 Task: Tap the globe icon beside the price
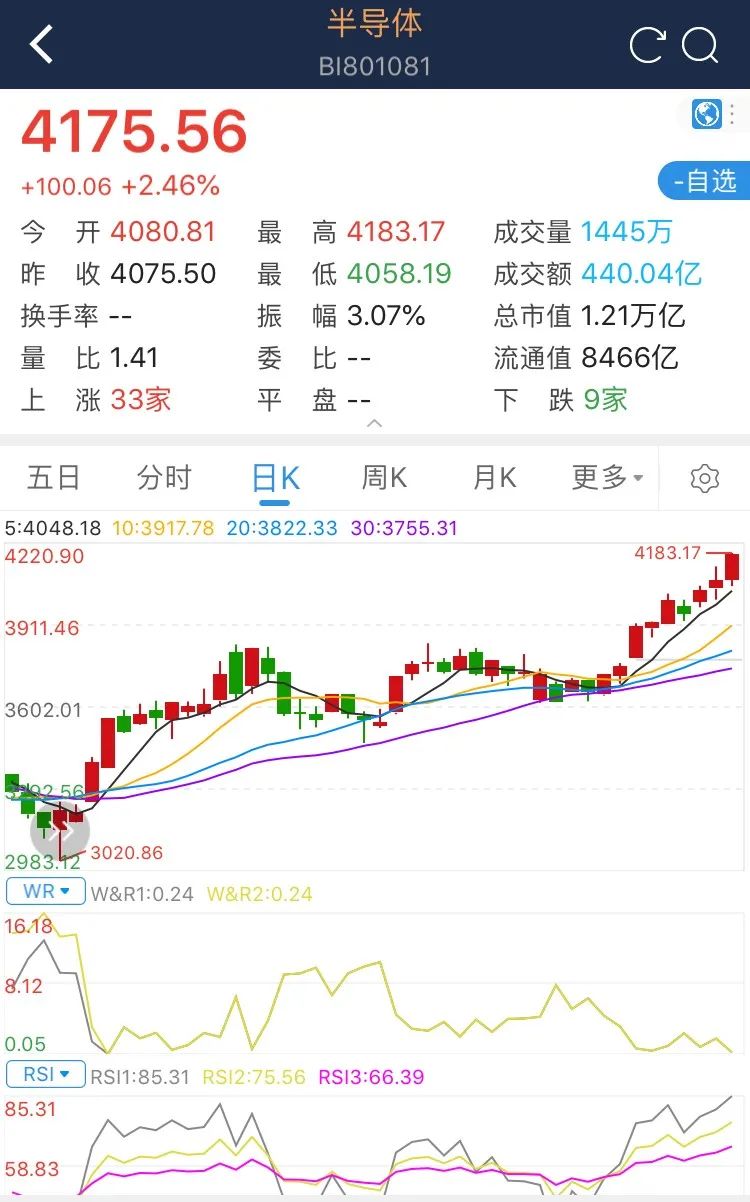tap(707, 114)
